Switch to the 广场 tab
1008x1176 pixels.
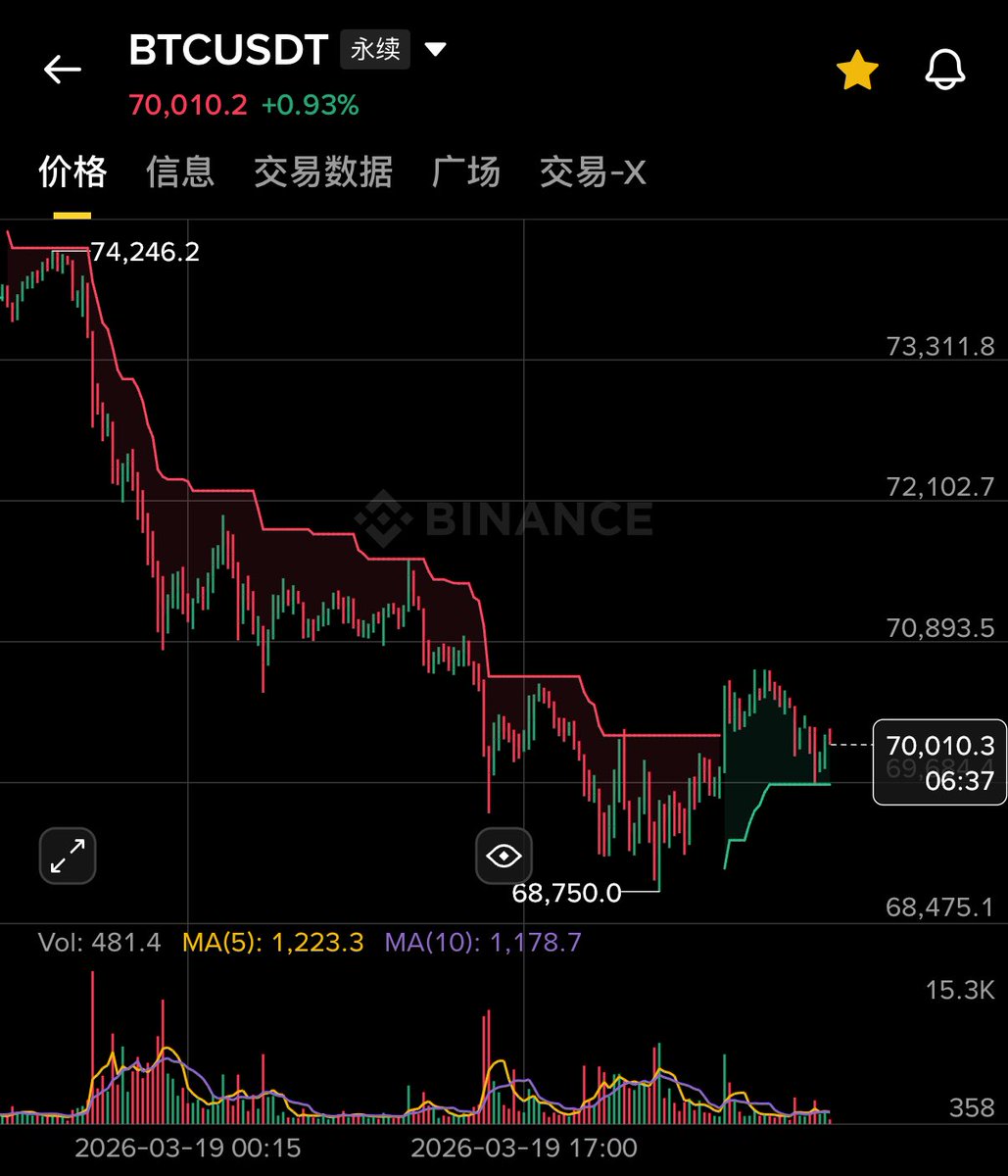(x=466, y=172)
